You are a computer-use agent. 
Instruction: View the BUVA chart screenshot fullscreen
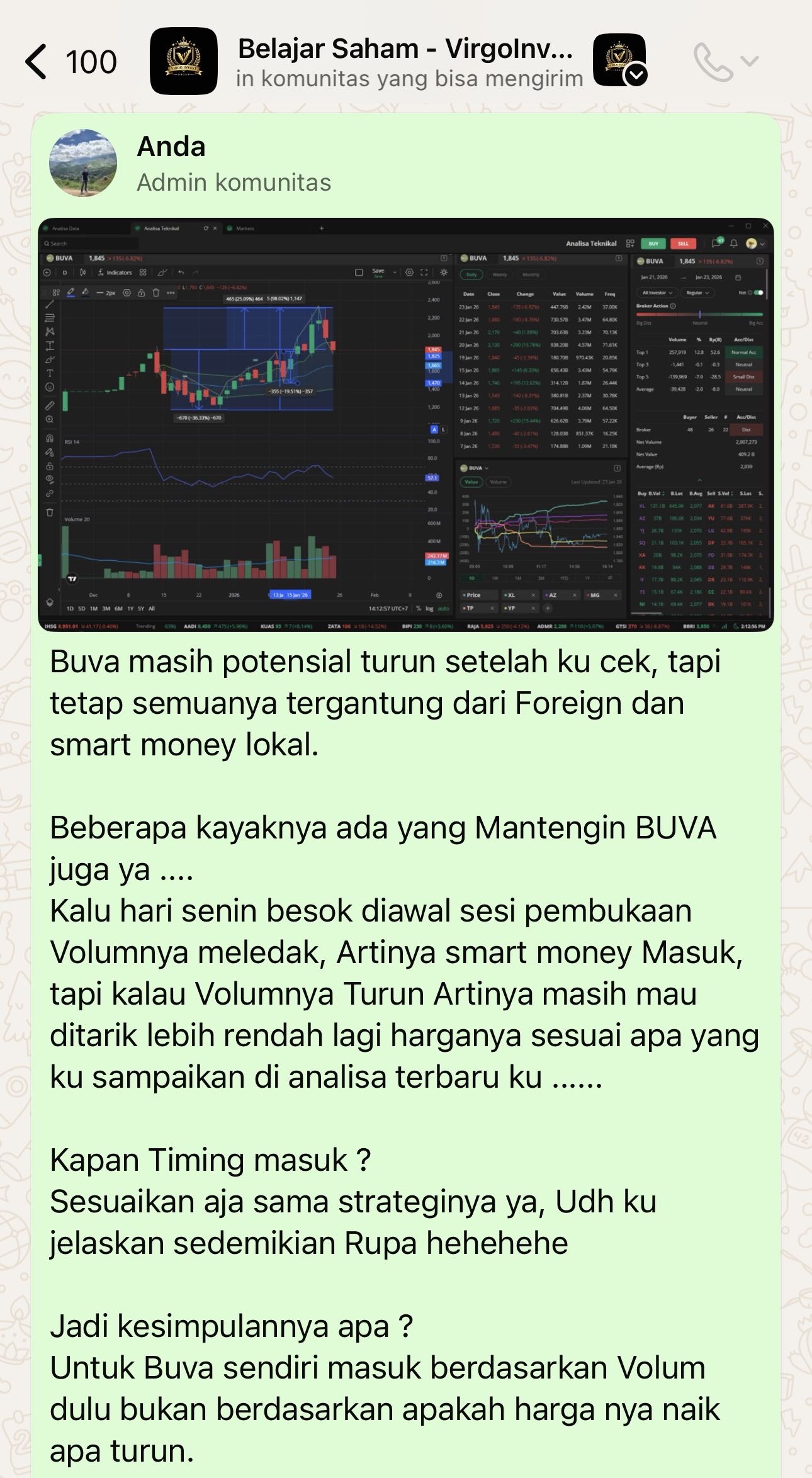pyautogui.click(x=405, y=424)
